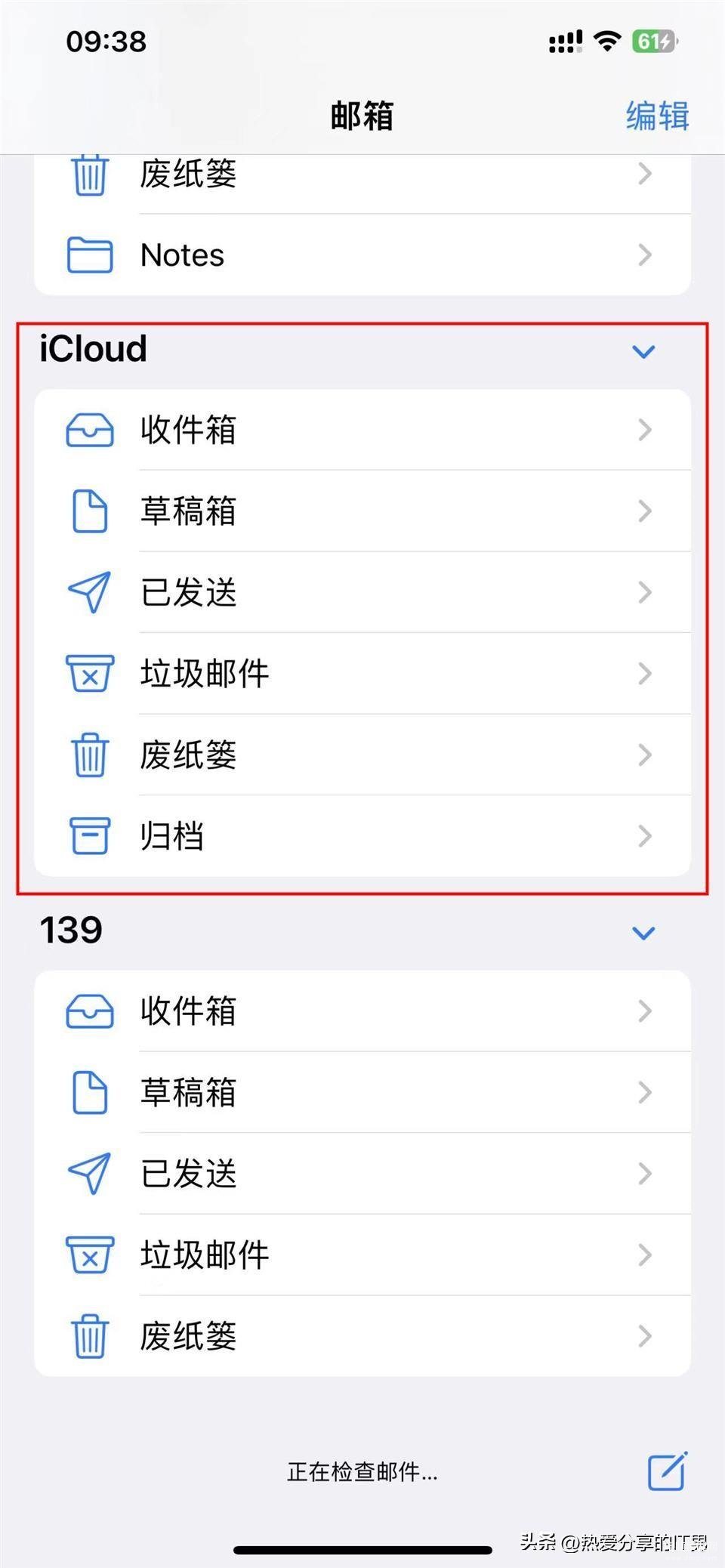Screen dimensions: 725x1568
Task: Open iCloud 归档 archive
Action: coord(362,836)
